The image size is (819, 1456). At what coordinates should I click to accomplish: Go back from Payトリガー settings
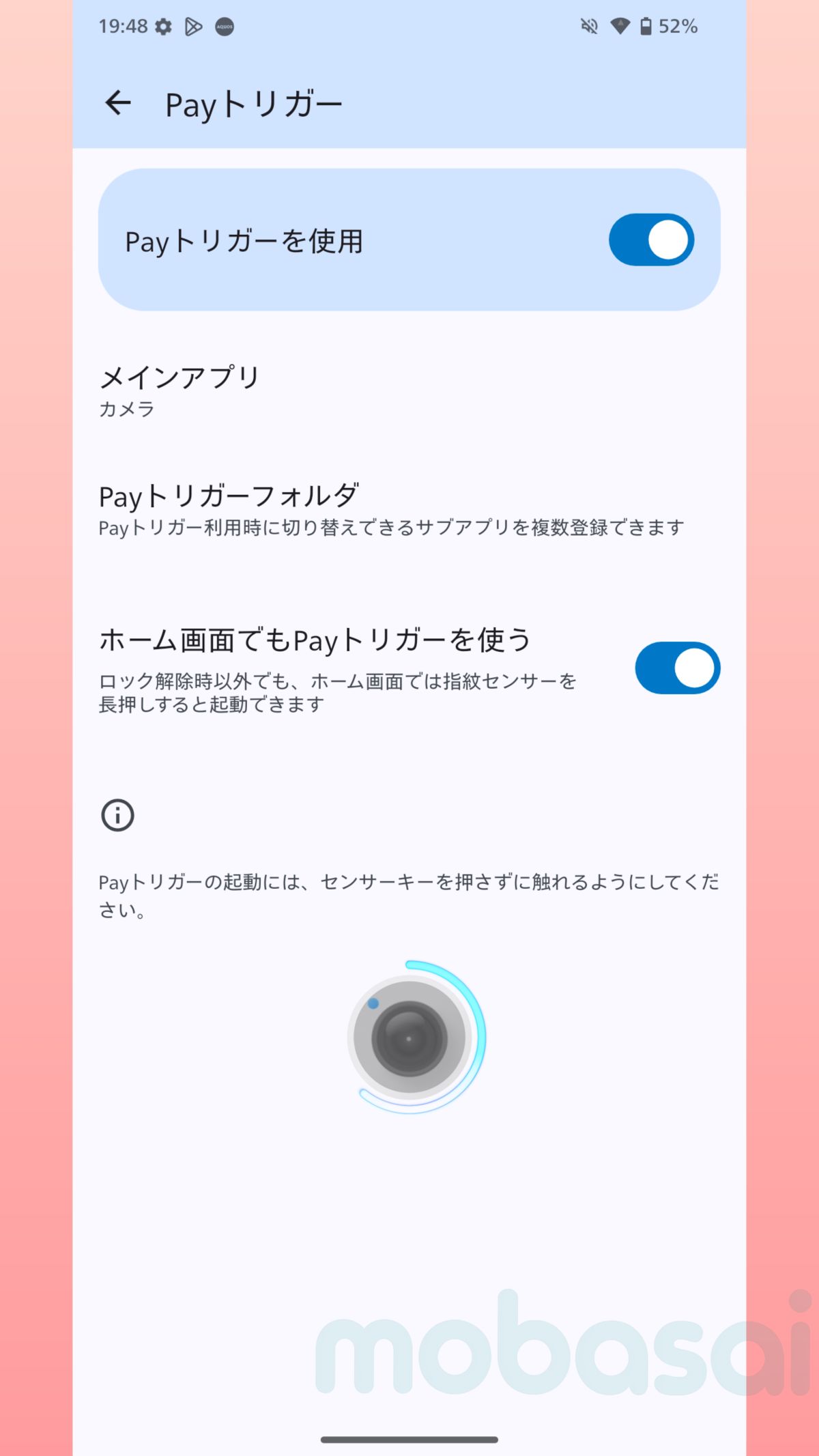117,103
